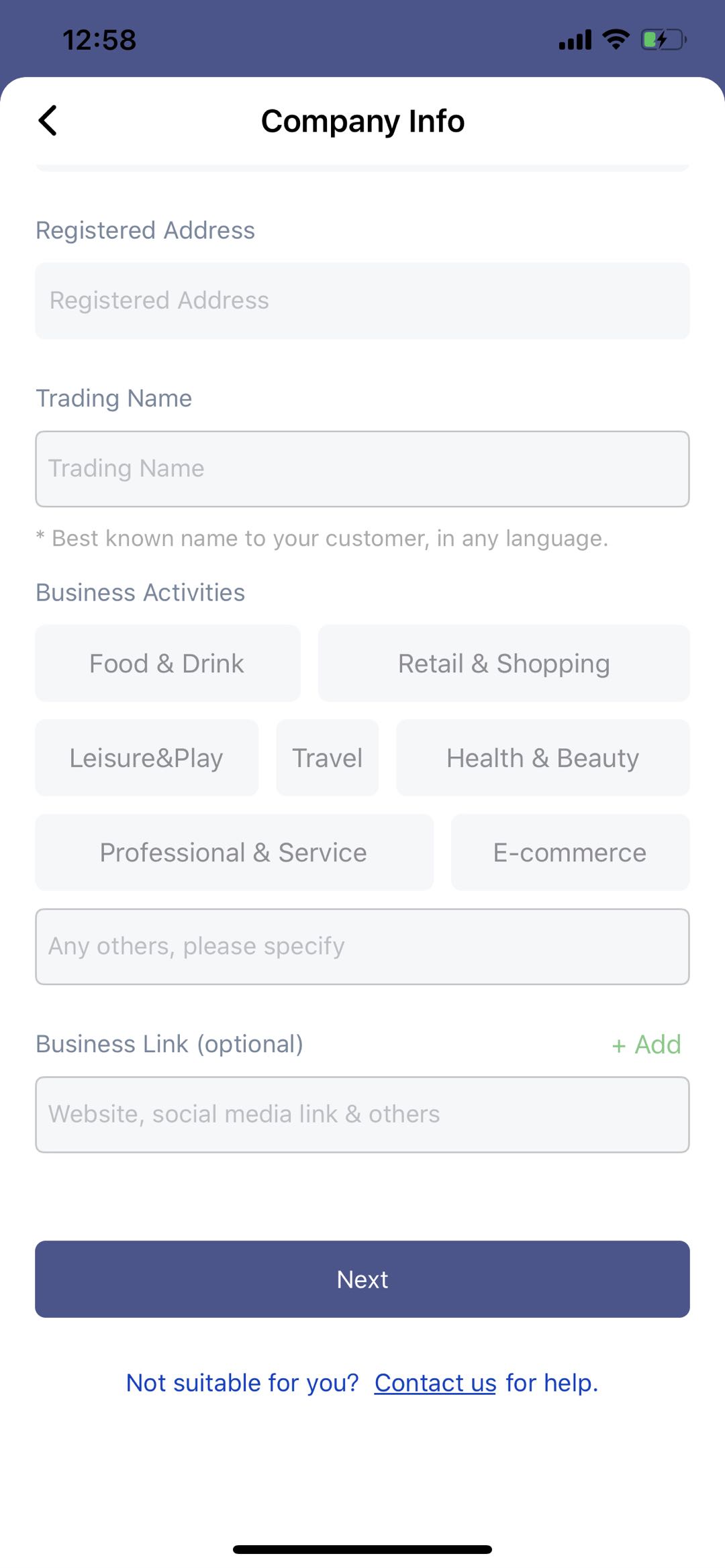
Task: Tap the 'Any others, please specify' field
Action: click(362, 947)
